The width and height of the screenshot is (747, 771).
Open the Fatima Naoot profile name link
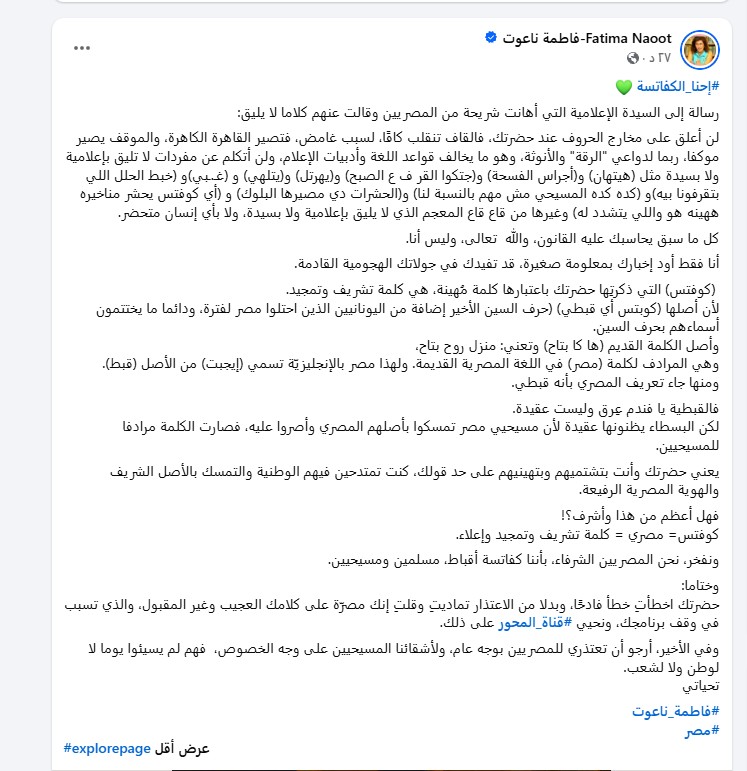coord(587,38)
